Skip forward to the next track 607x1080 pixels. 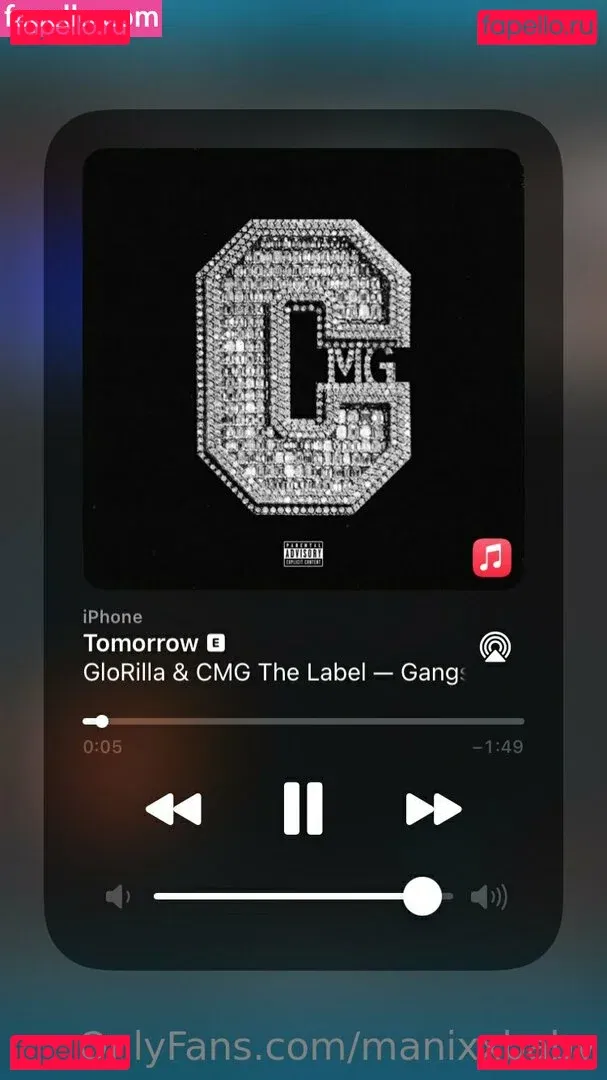pyautogui.click(x=433, y=808)
